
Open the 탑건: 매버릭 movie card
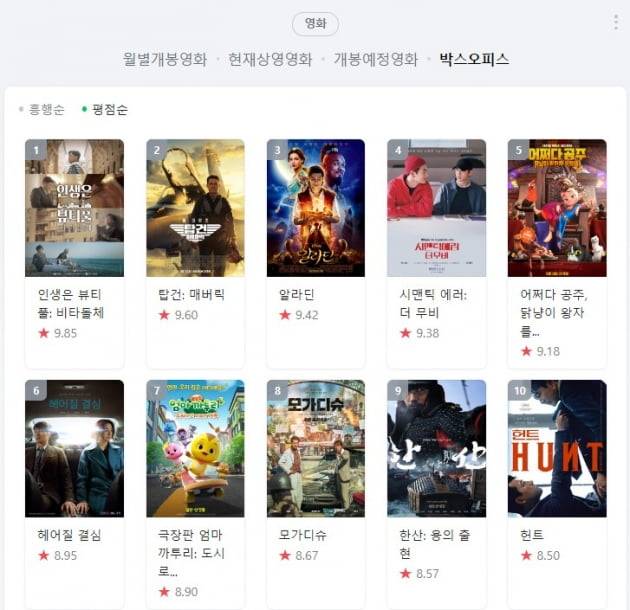tap(195, 208)
